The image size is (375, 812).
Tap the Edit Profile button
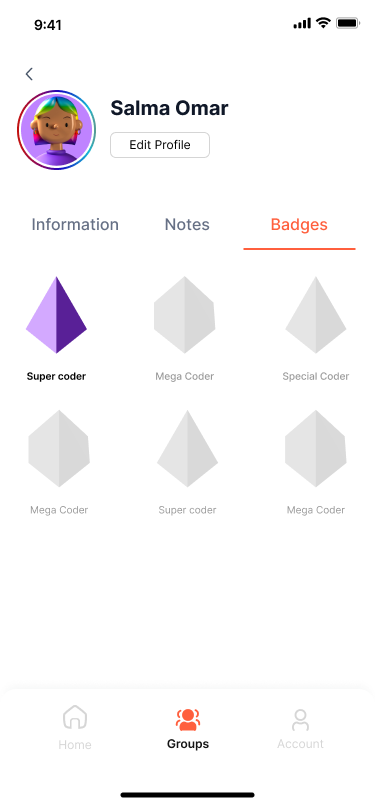(x=160, y=145)
